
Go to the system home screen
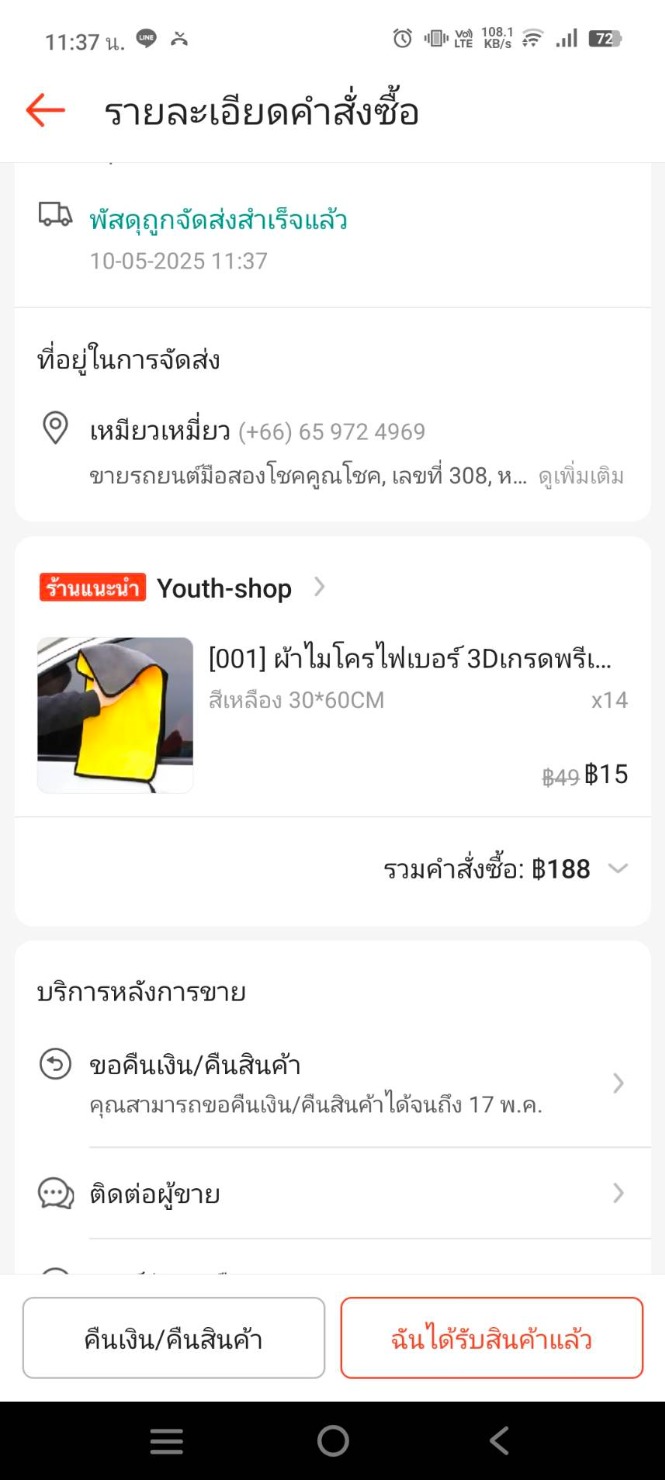pos(332,1441)
